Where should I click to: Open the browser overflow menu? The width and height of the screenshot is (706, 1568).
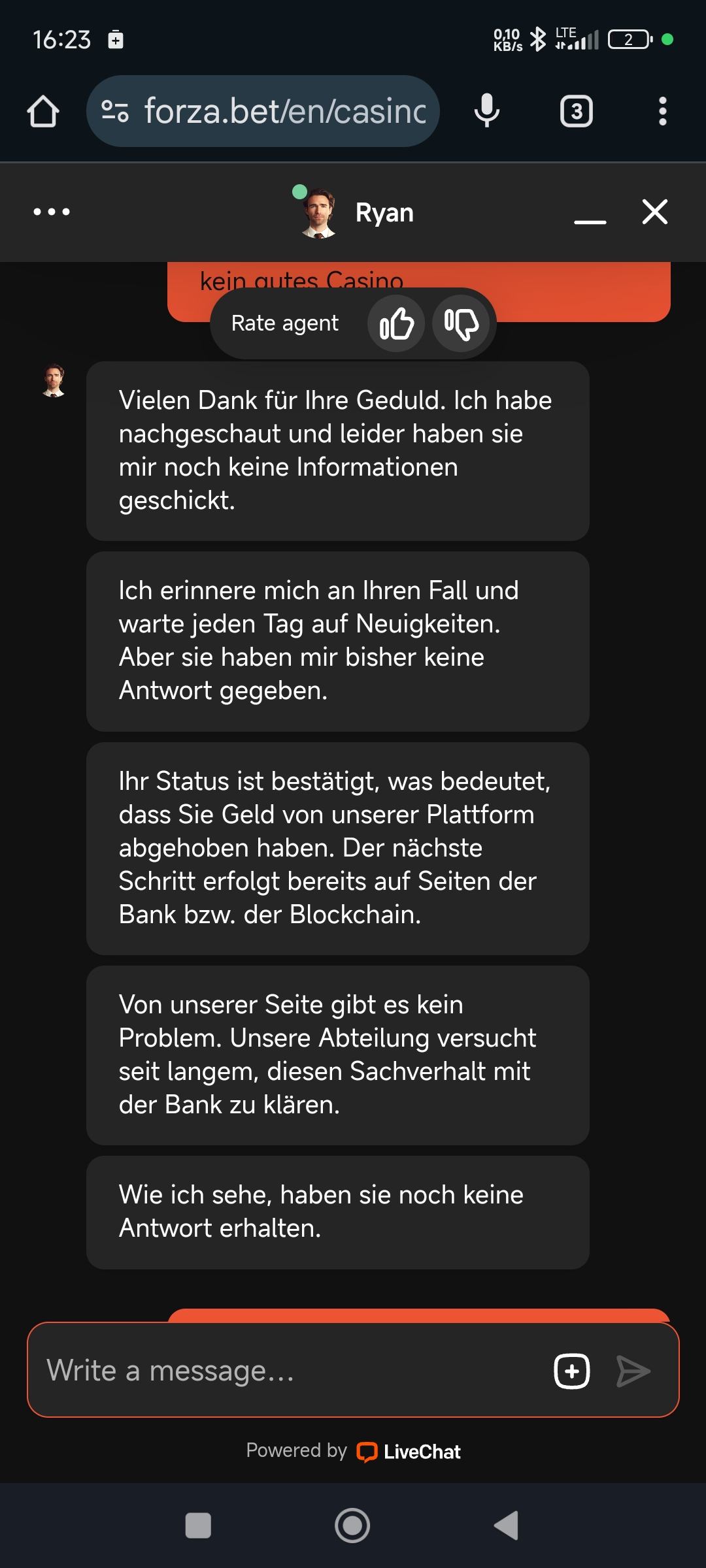point(662,111)
